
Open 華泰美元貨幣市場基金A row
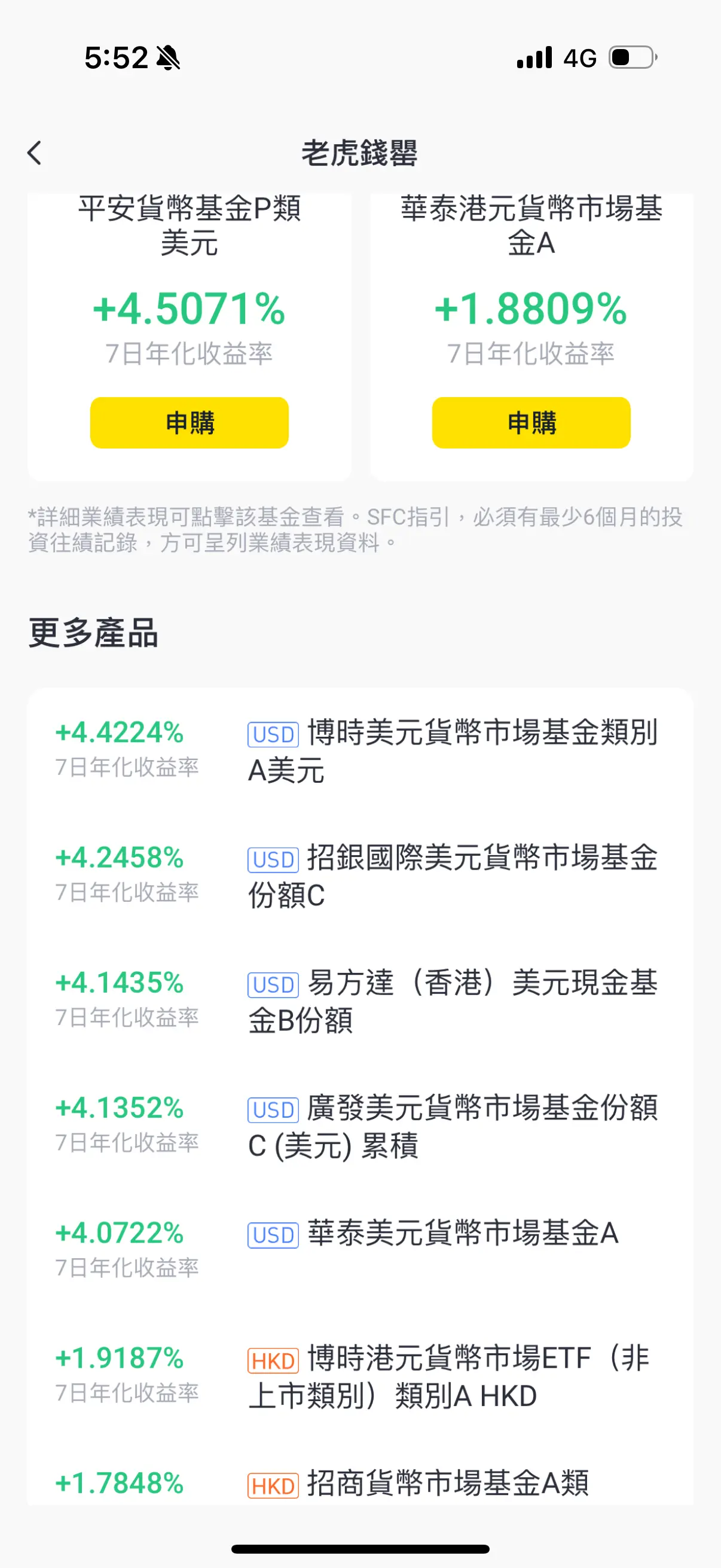(x=360, y=1250)
